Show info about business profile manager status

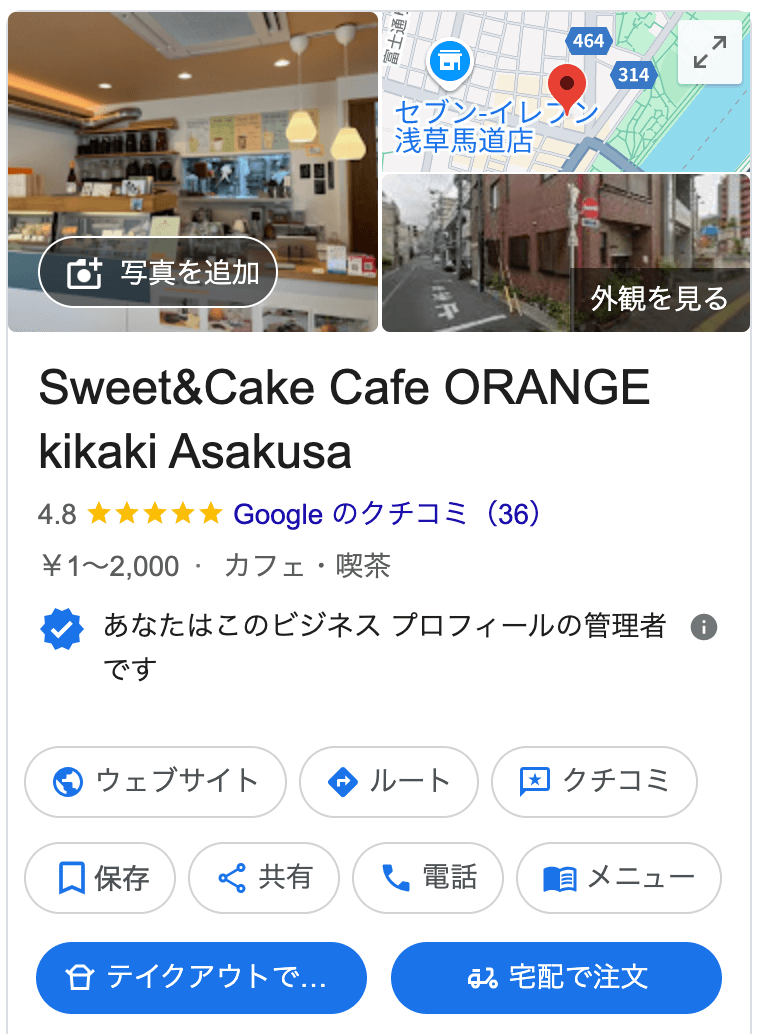click(704, 628)
